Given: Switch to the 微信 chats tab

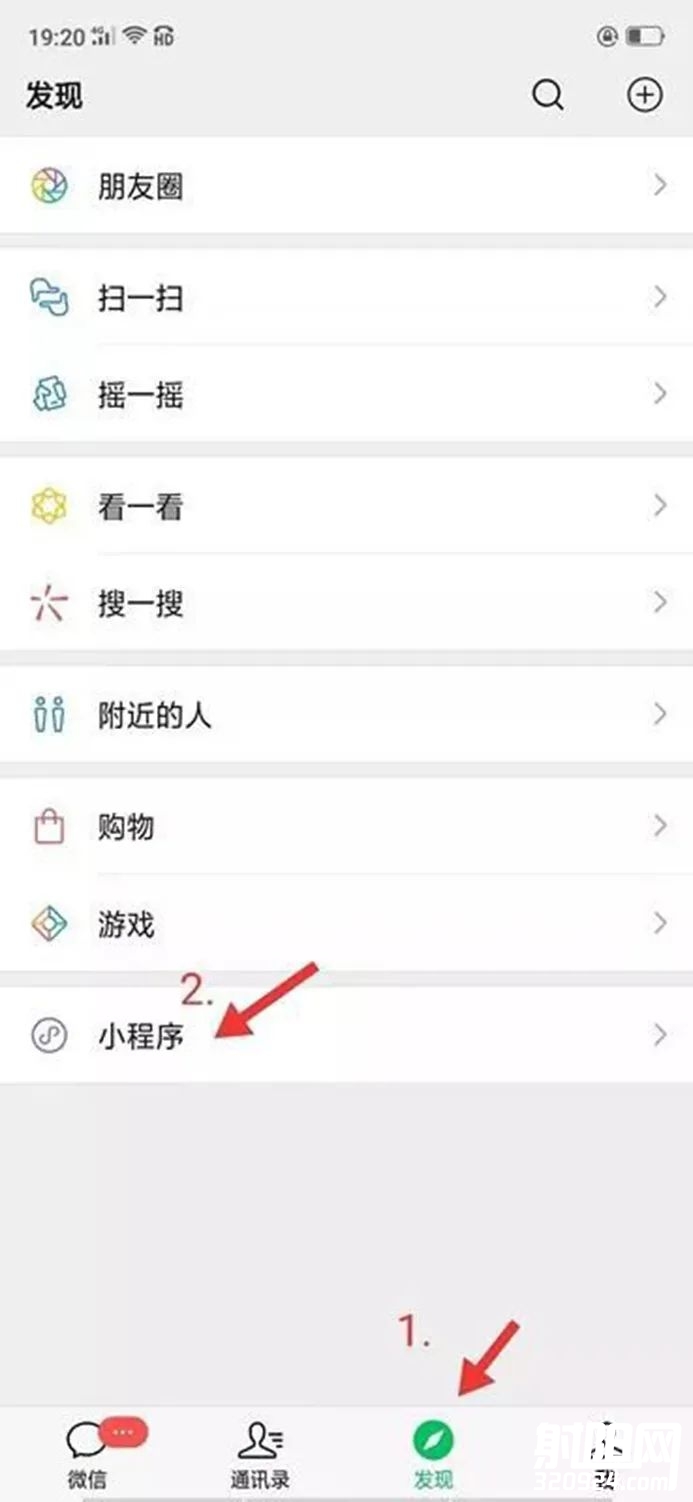Looking at the screenshot, I should (x=88, y=1455).
